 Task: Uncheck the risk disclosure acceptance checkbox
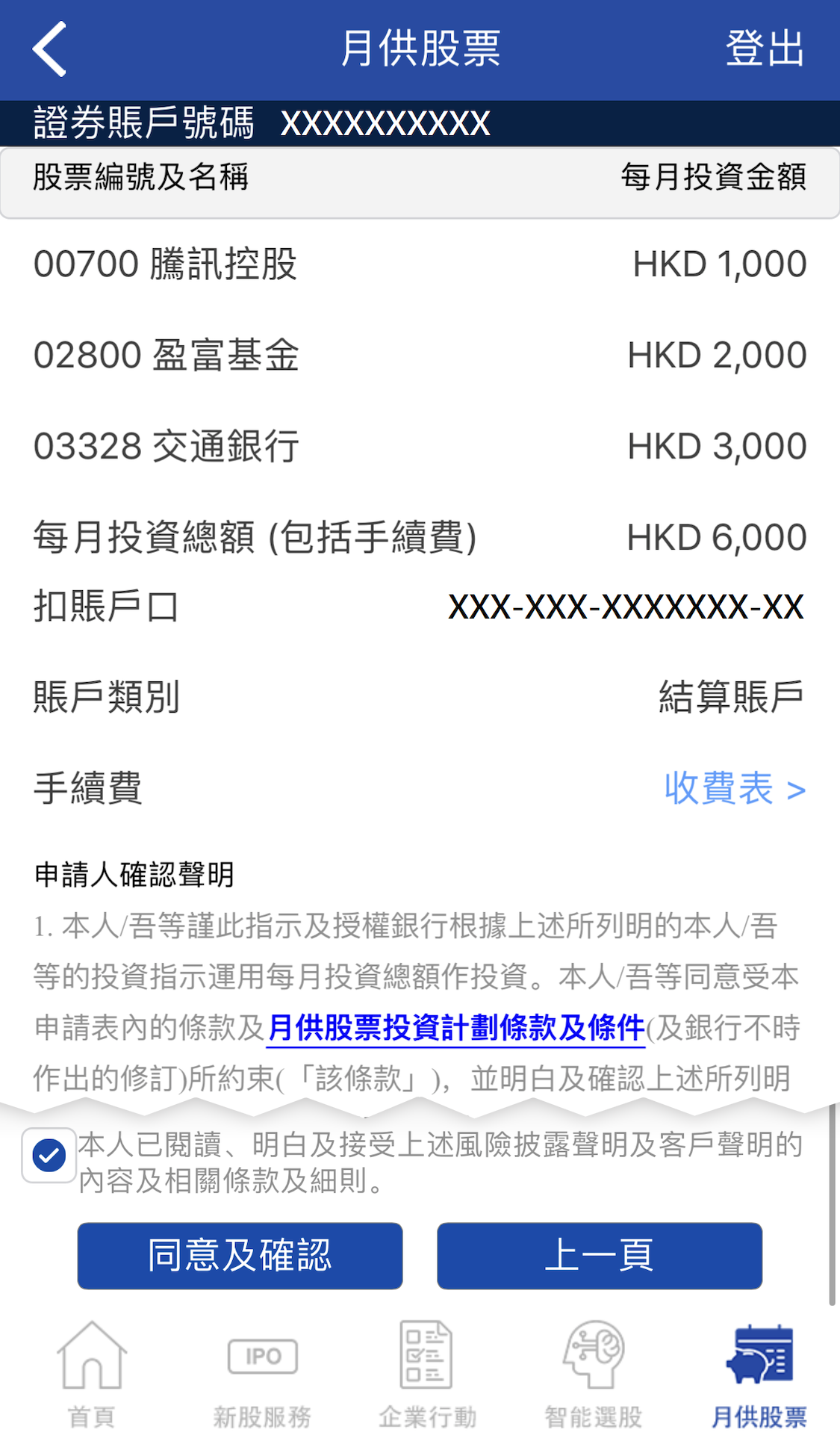tap(49, 1156)
